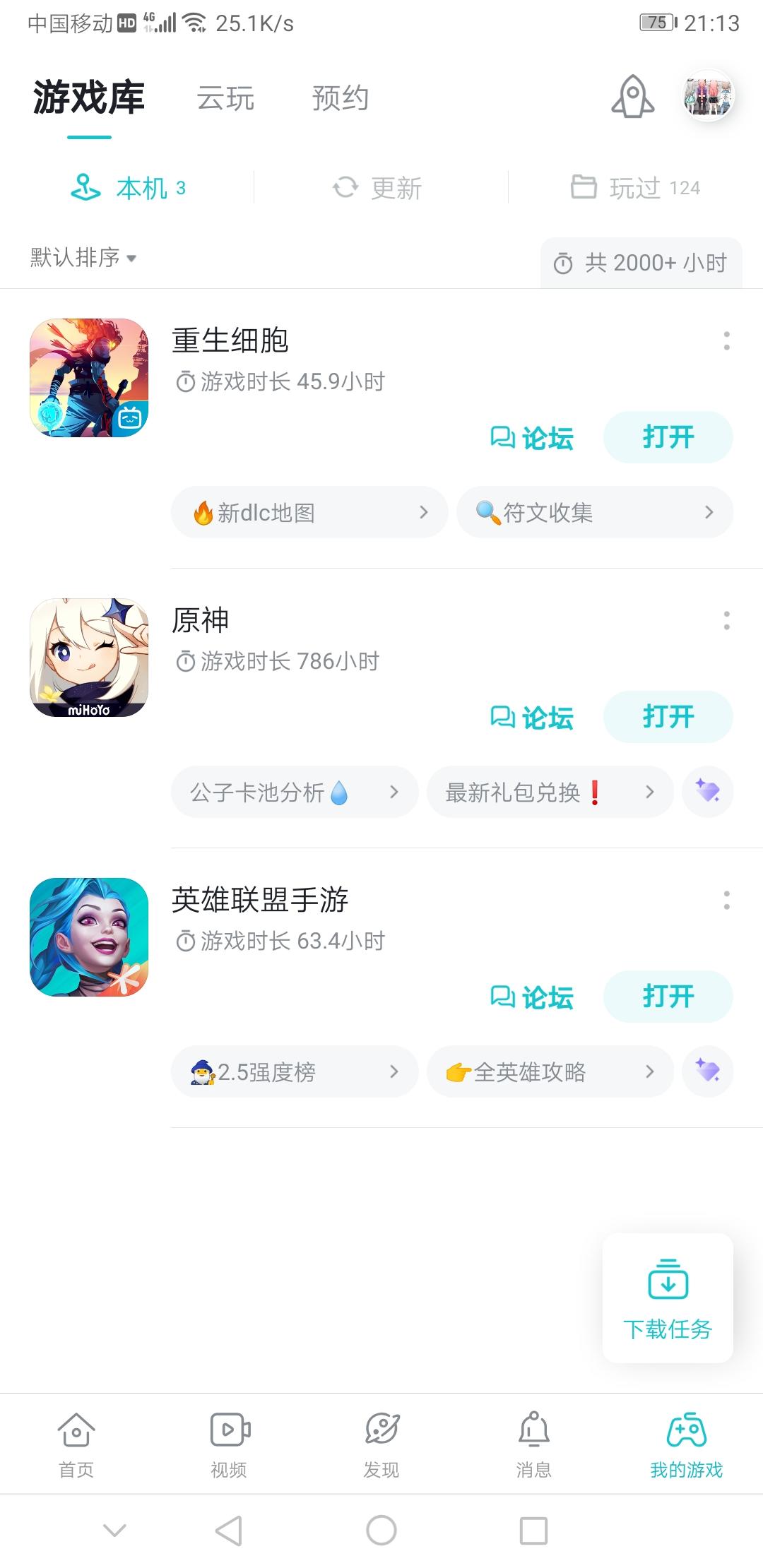The height and width of the screenshot is (1568, 763).
Task: Open the rocket accelerator icon
Action: coord(632,97)
